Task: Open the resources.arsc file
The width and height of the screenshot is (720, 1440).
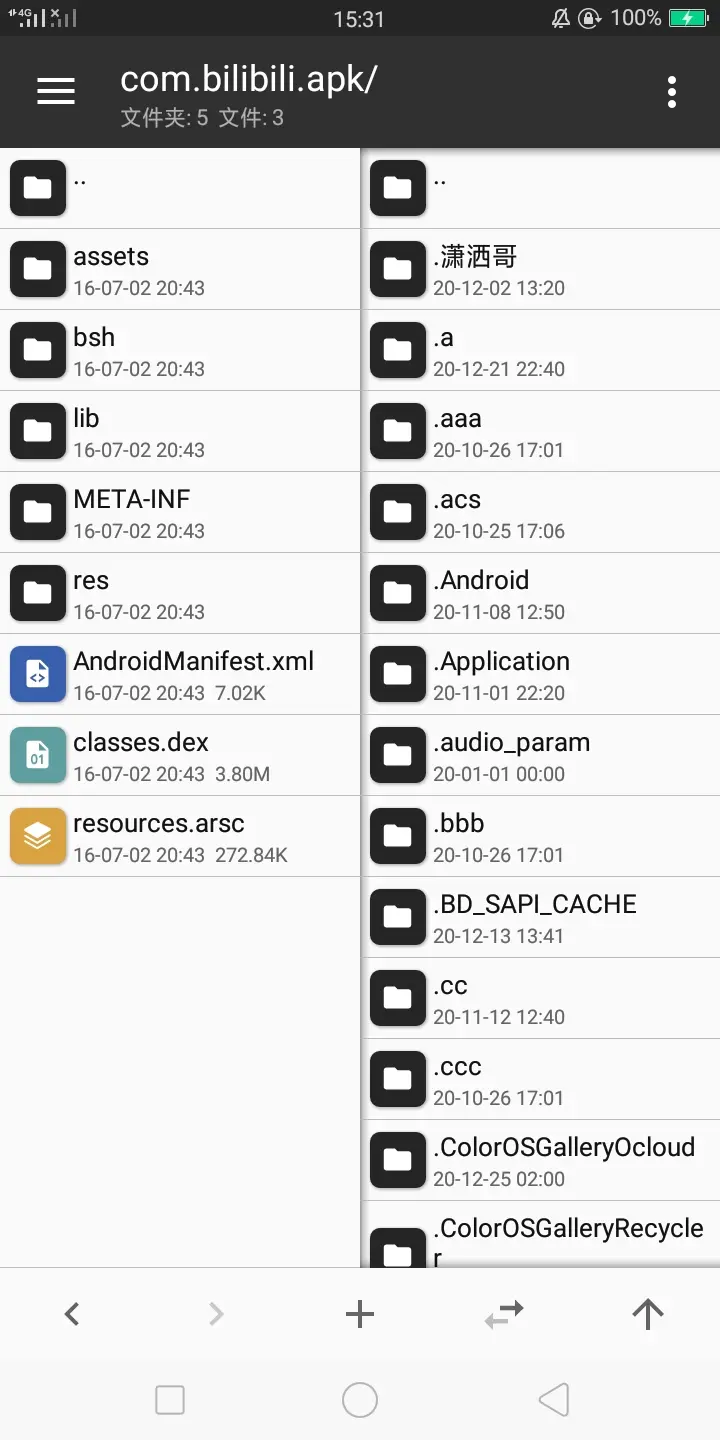Action: [x=180, y=837]
